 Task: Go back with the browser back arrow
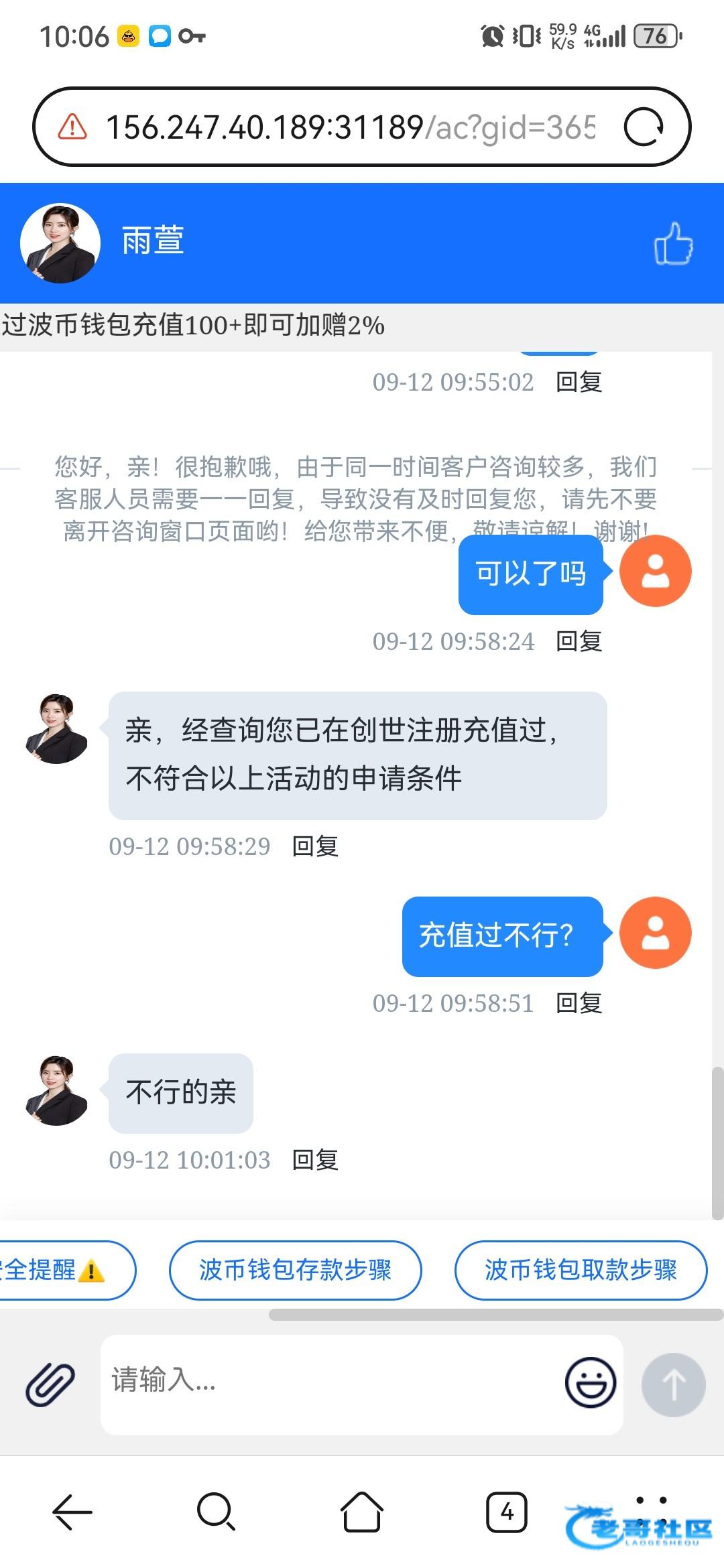72,1512
